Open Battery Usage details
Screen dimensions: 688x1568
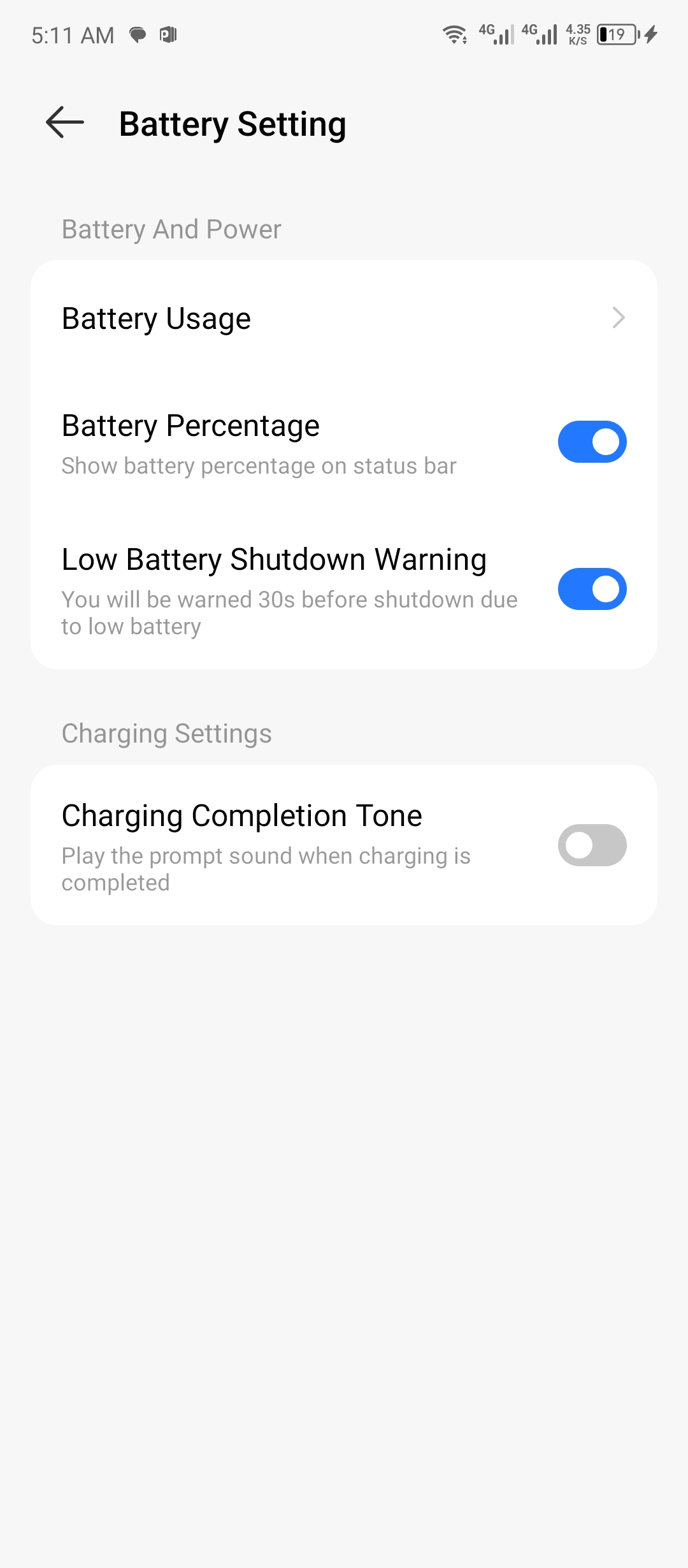(x=344, y=318)
